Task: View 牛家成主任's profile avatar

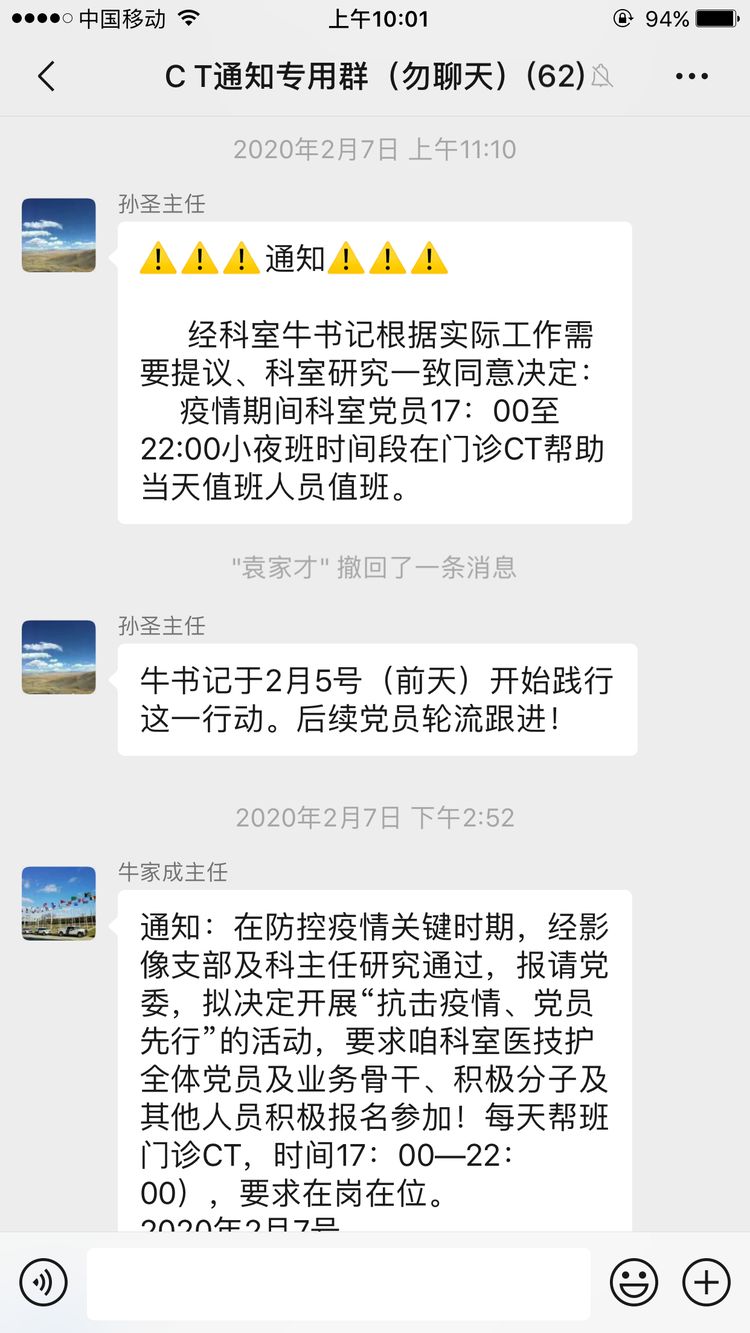Action: click(59, 903)
